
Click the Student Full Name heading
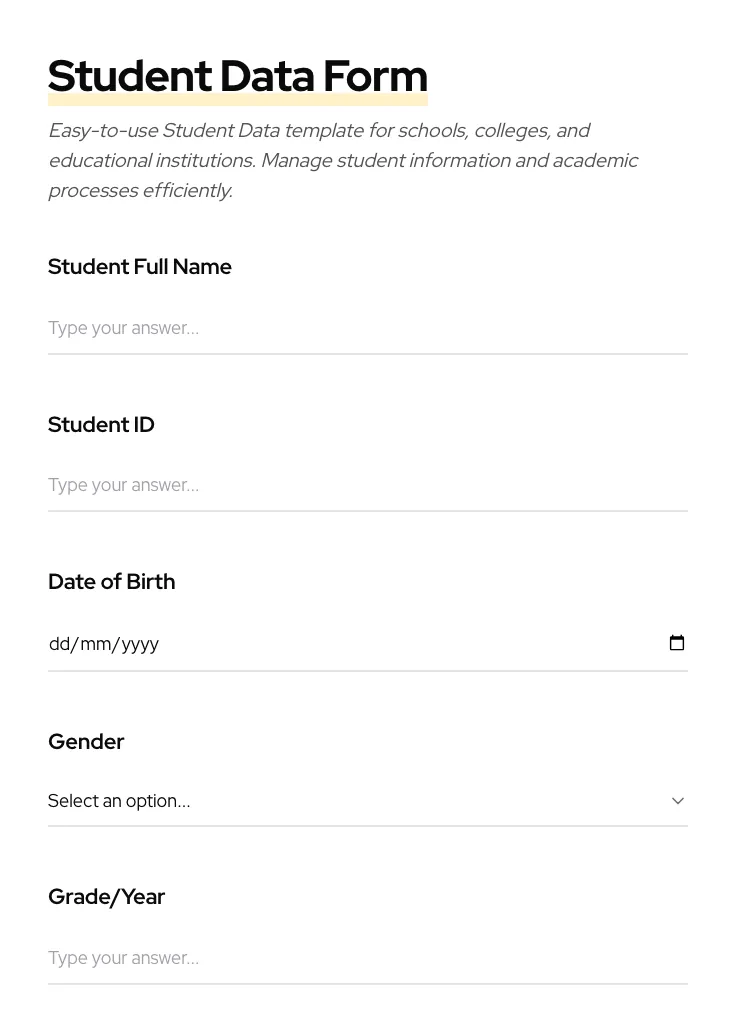[x=140, y=266]
